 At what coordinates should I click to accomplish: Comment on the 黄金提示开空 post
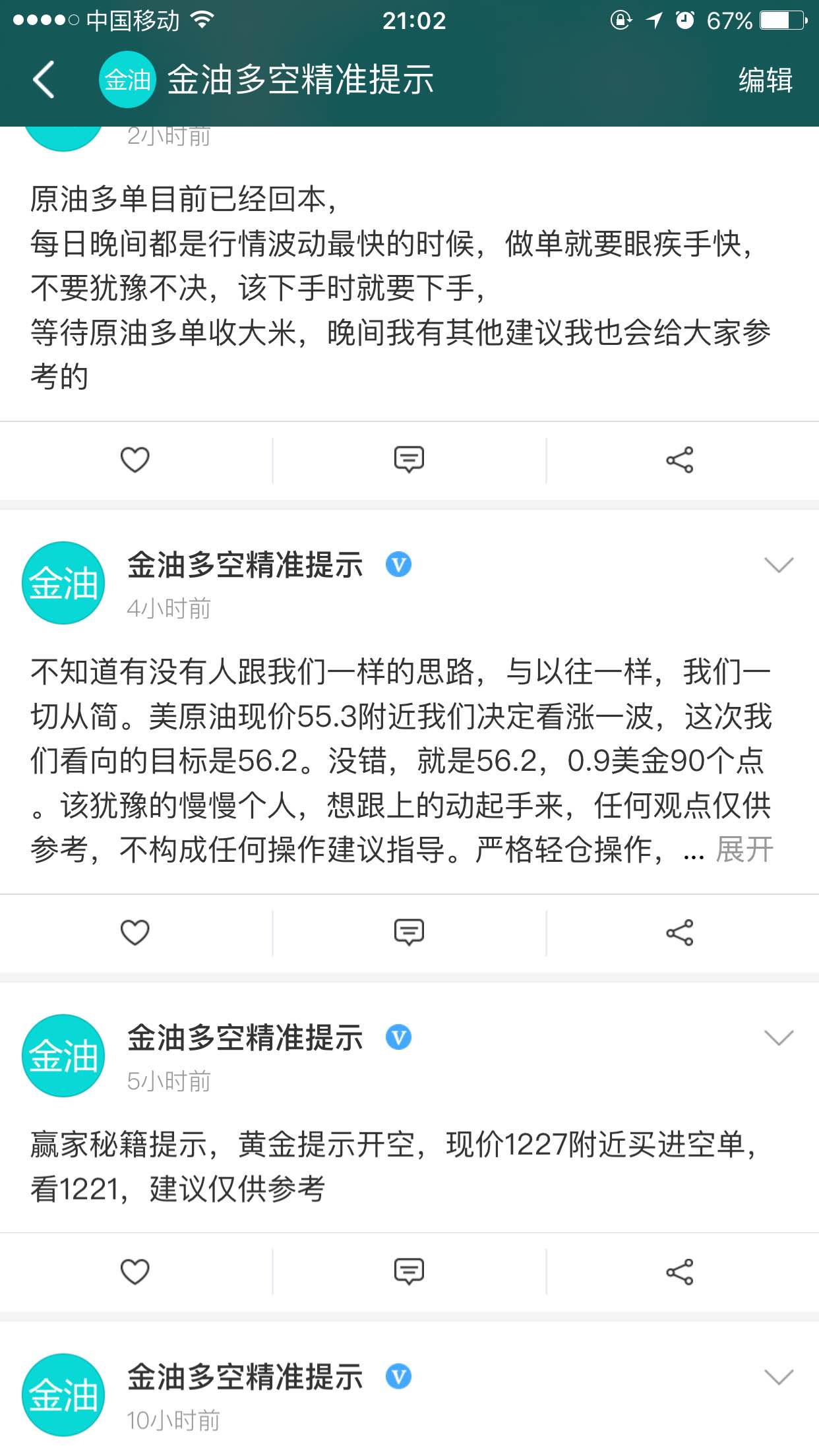[409, 1271]
